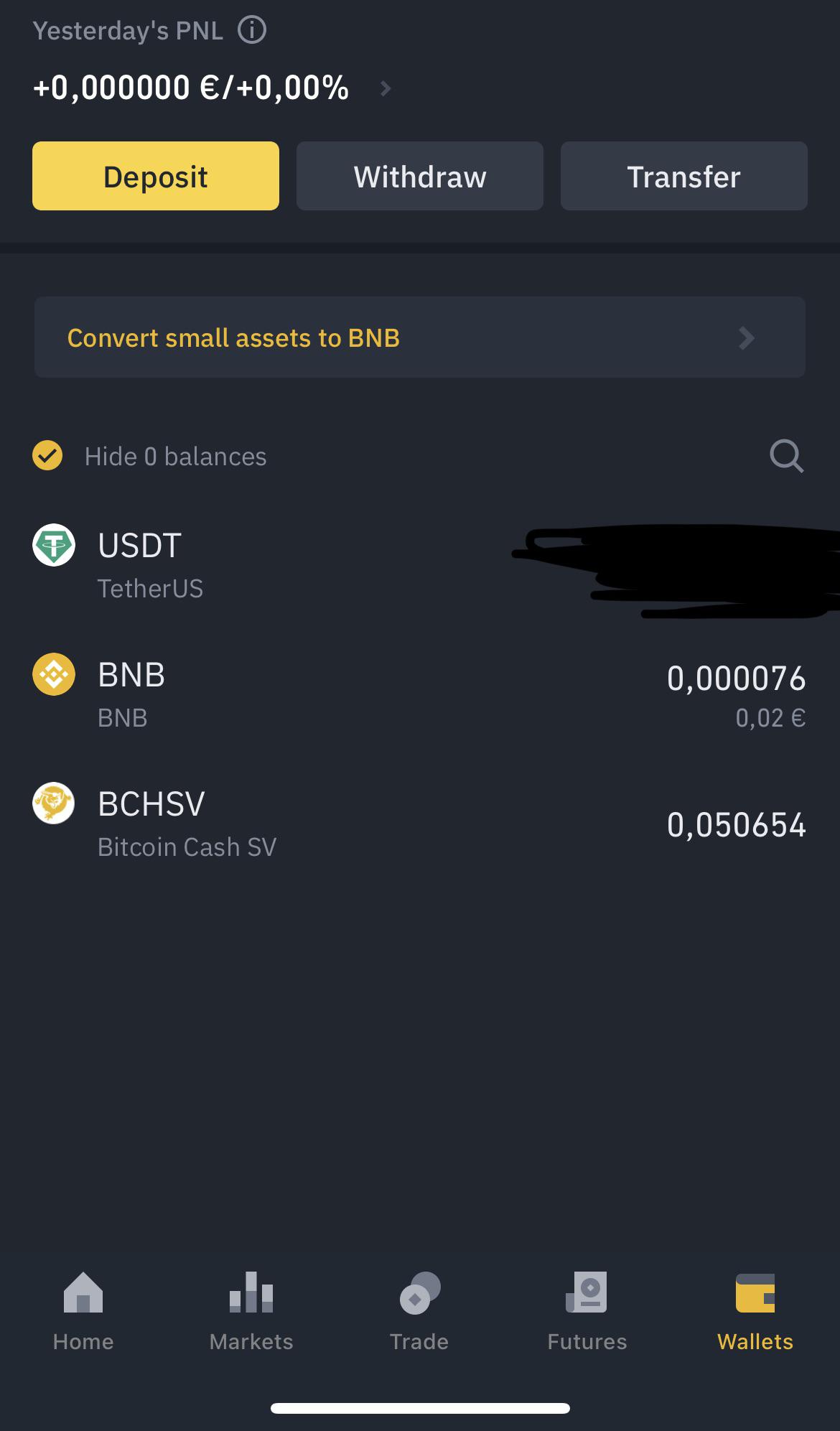Image resolution: width=840 pixels, height=1431 pixels.
Task: Open Convert small assets via right chevron
Action: click(747, 337)
